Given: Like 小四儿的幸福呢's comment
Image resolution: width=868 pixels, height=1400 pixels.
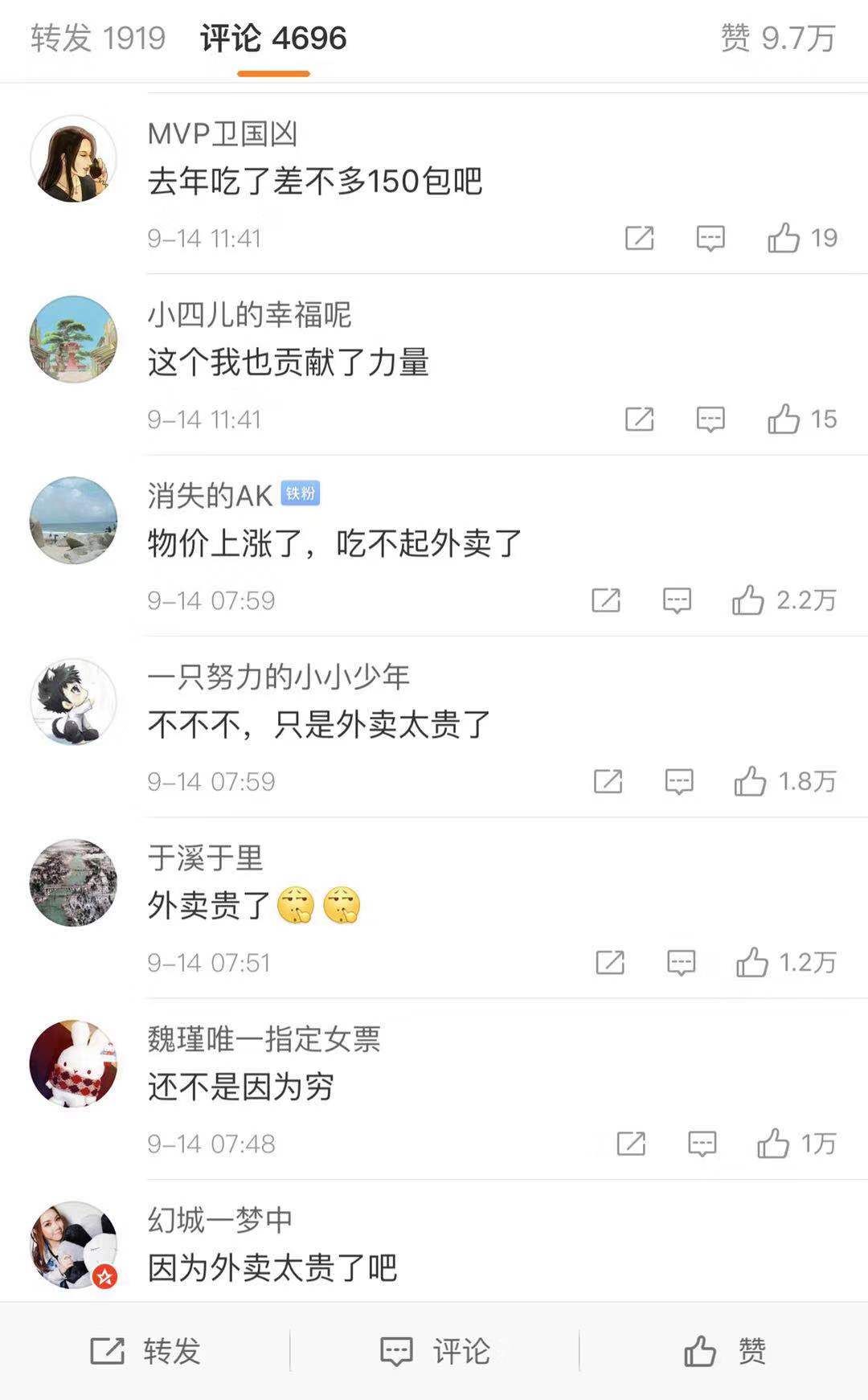Looking at the screenshot, I should pos(784,419).
